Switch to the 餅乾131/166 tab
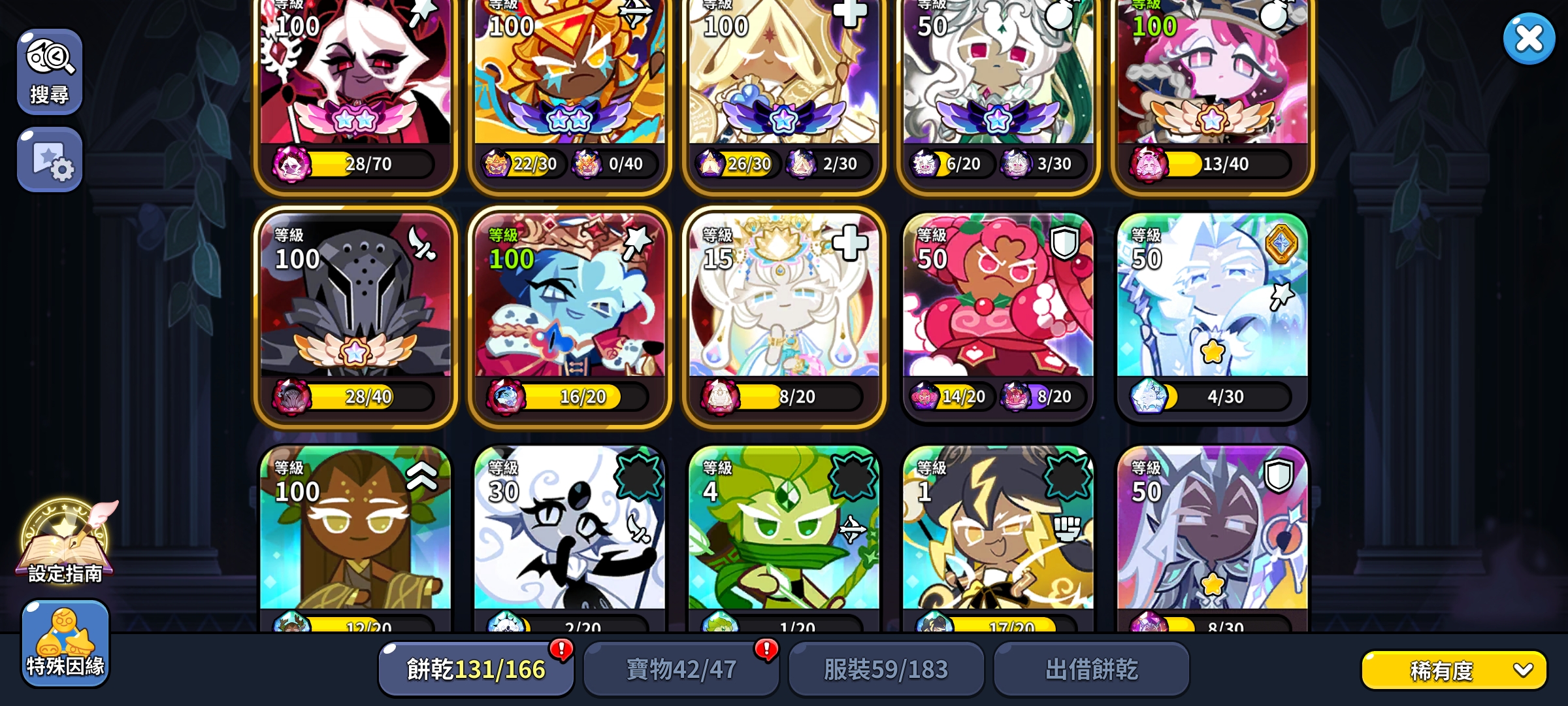 476,669
